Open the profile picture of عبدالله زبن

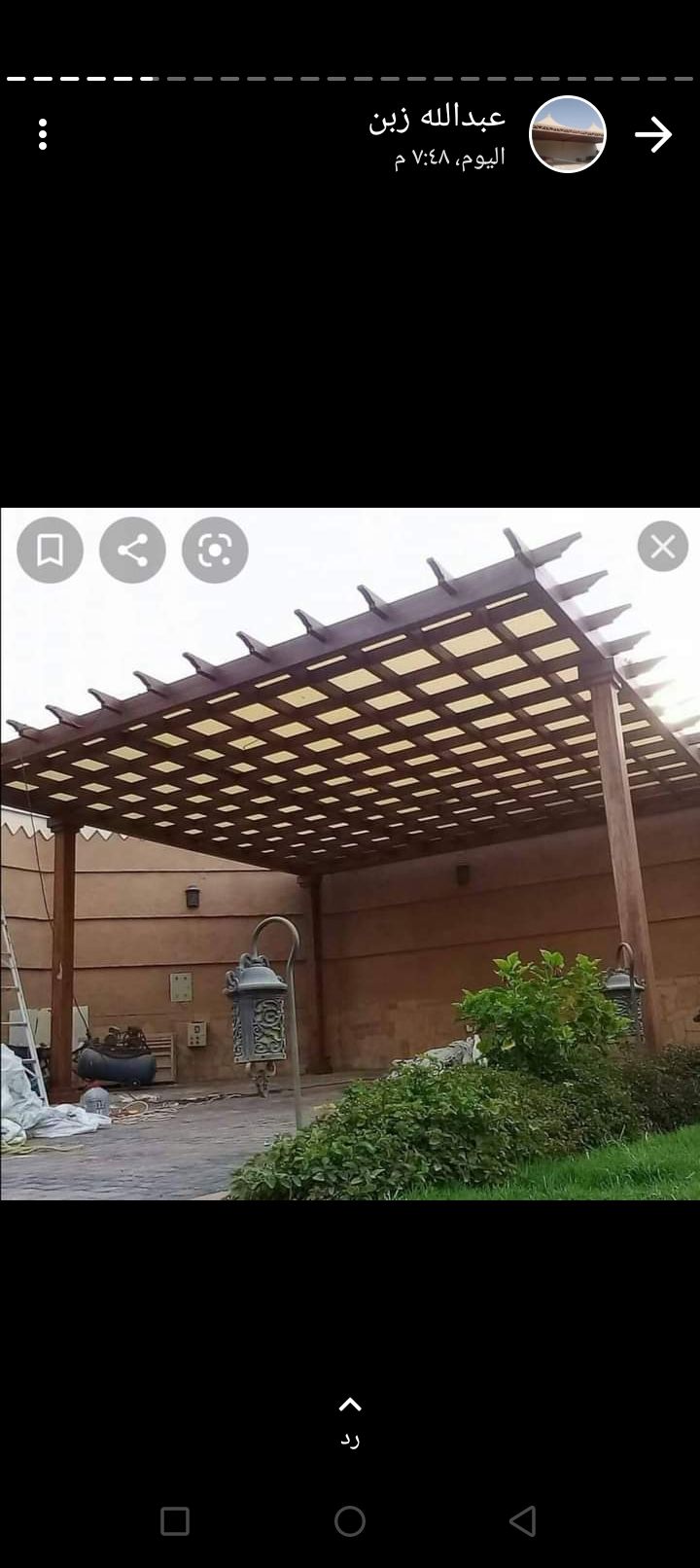pos(569,135)
